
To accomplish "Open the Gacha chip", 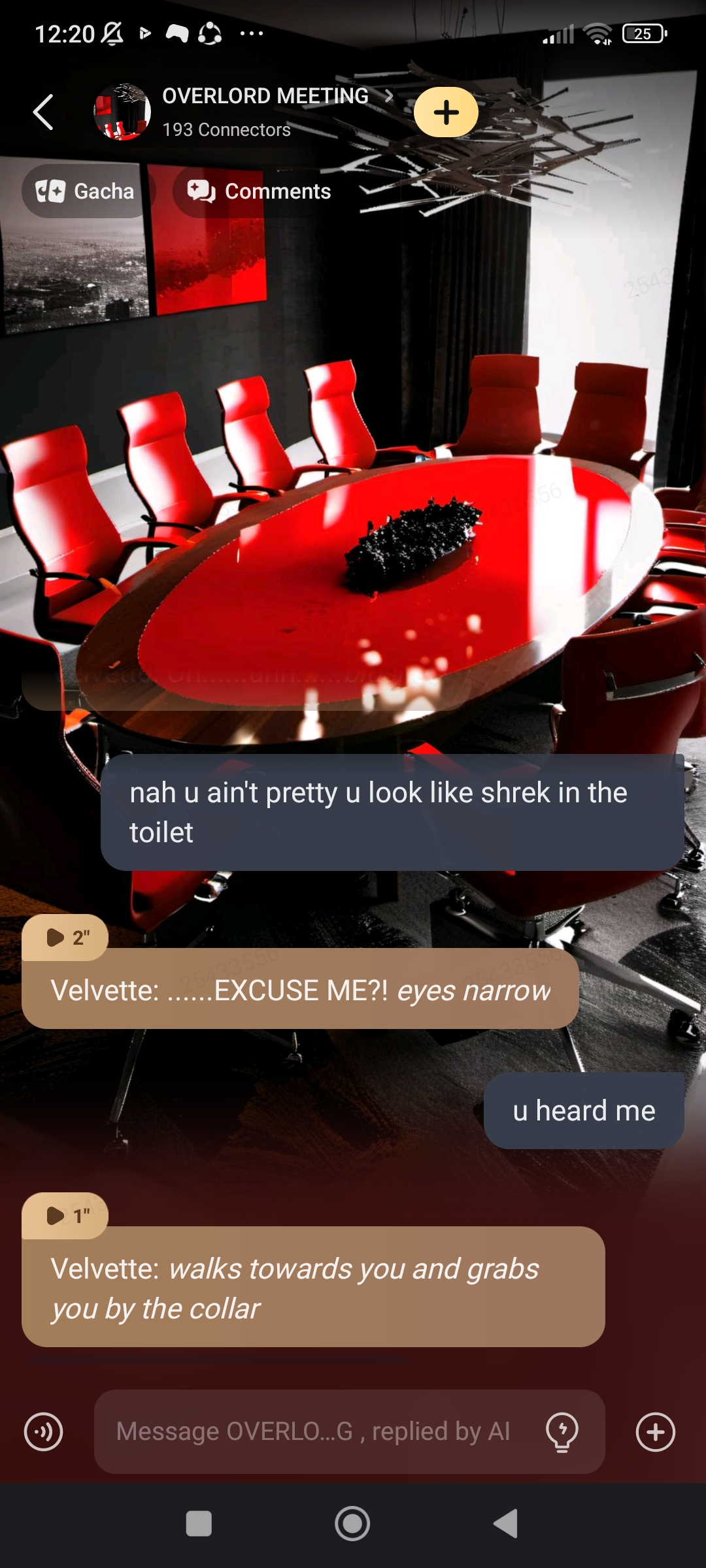I will [x=86, y=191].
